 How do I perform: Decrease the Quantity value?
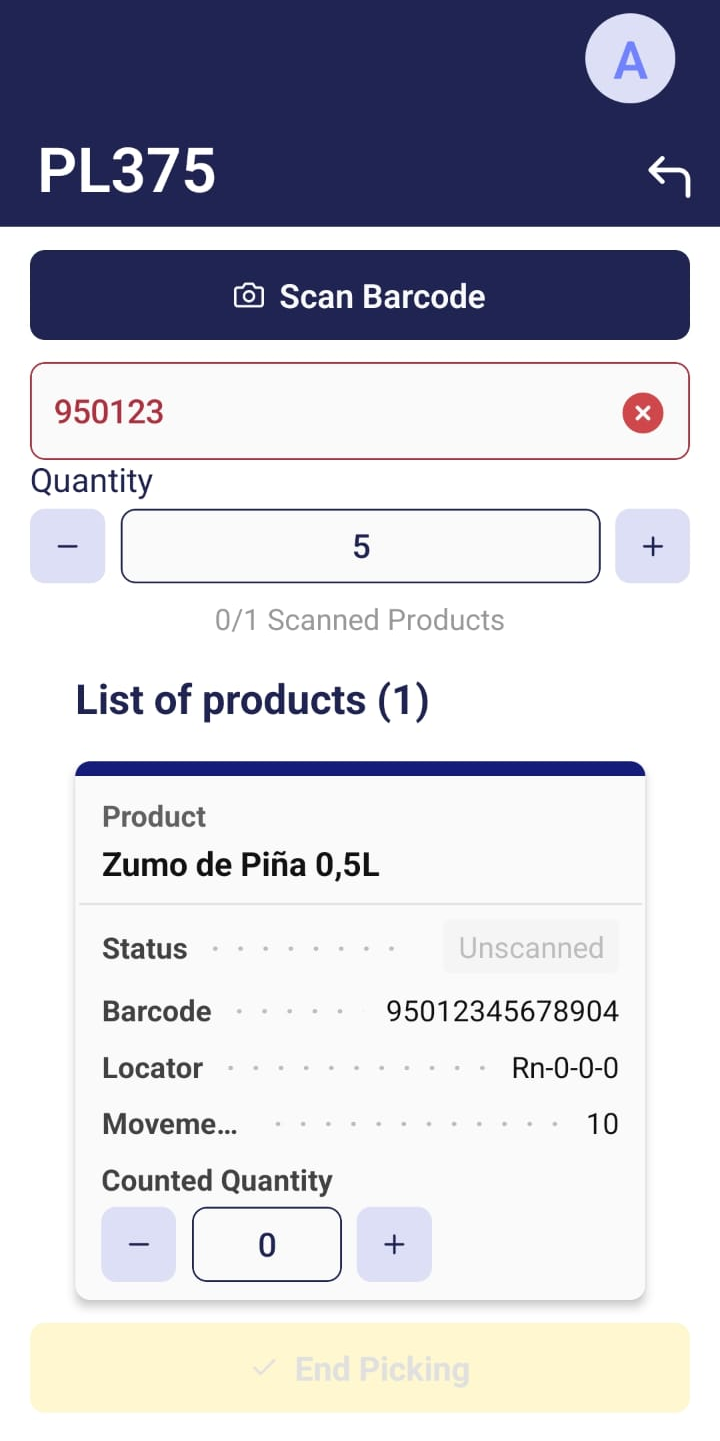tap(68, 546)
